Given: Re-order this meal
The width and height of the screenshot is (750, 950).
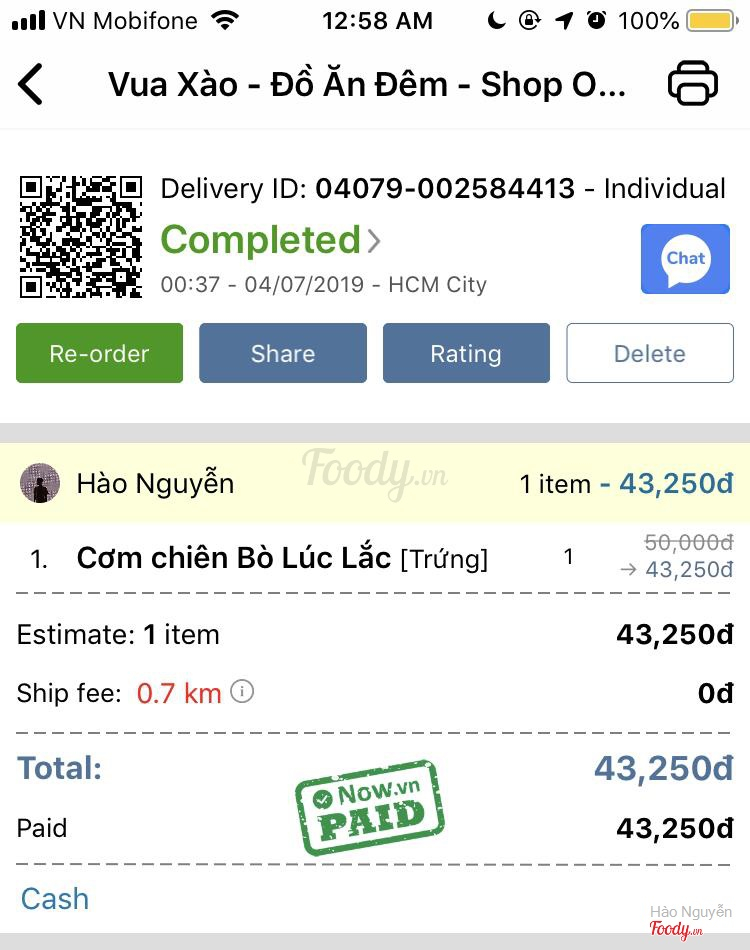Looking at the screenshot, I should [99, 353].
